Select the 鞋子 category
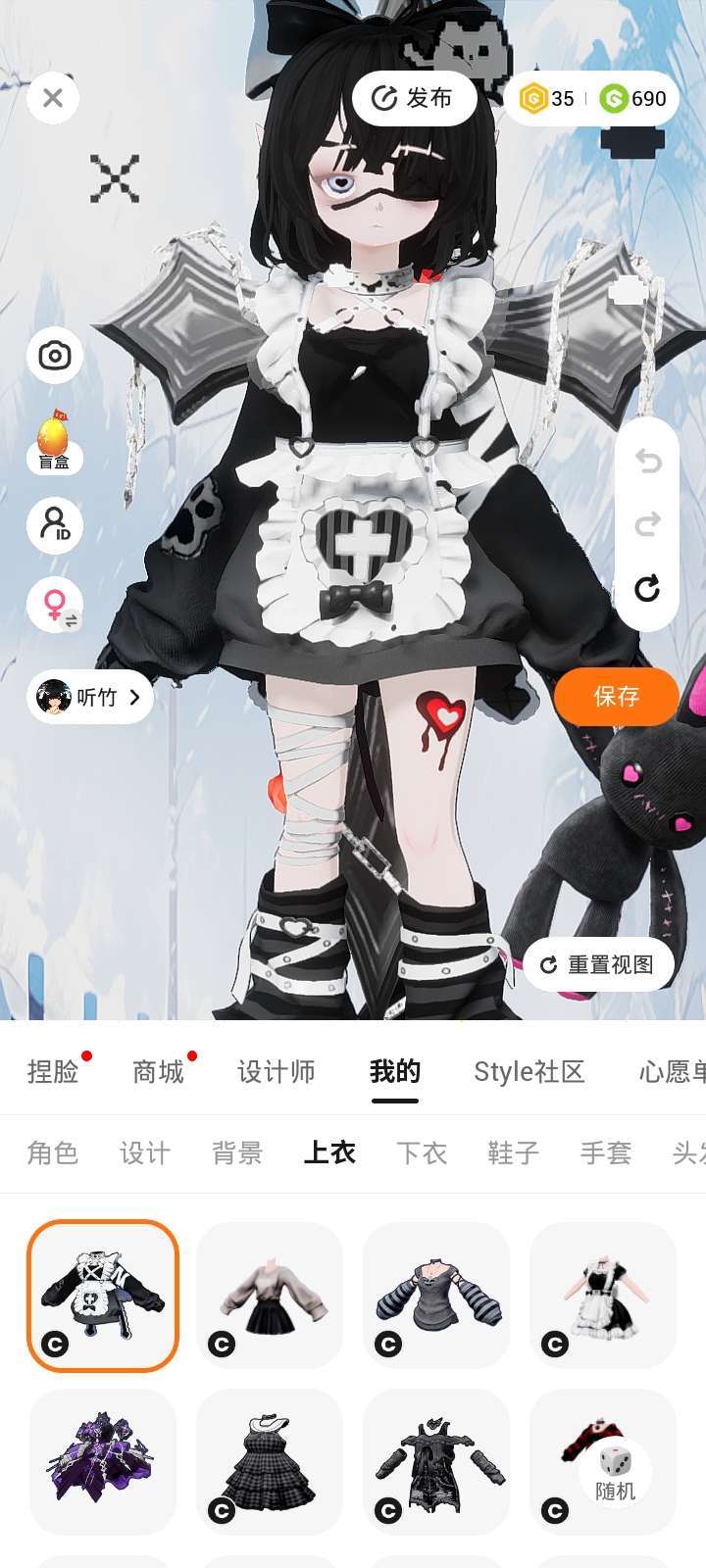Viewport: 706px width, 1568px height. [513, 1153]
